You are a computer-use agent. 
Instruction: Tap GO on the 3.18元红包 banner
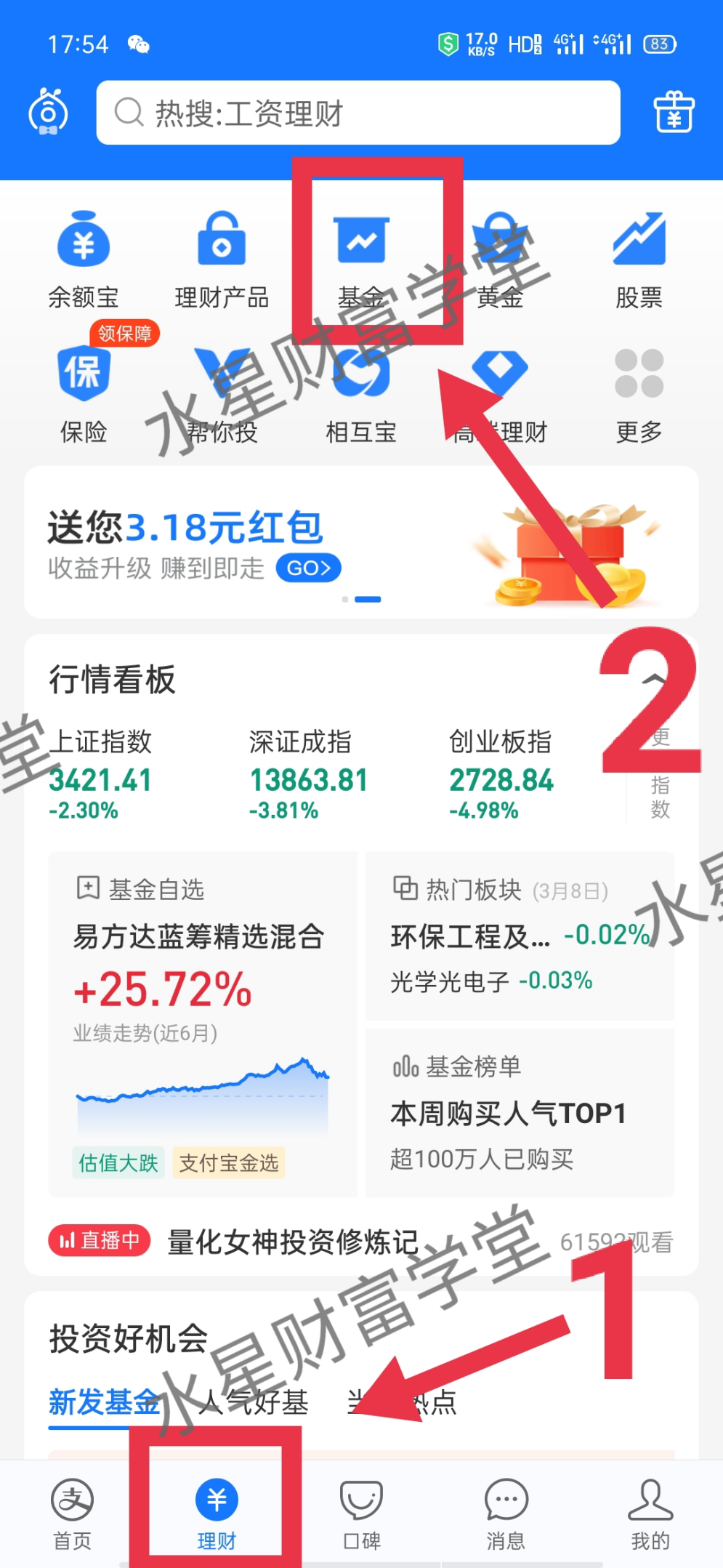[x=308, y=568]
